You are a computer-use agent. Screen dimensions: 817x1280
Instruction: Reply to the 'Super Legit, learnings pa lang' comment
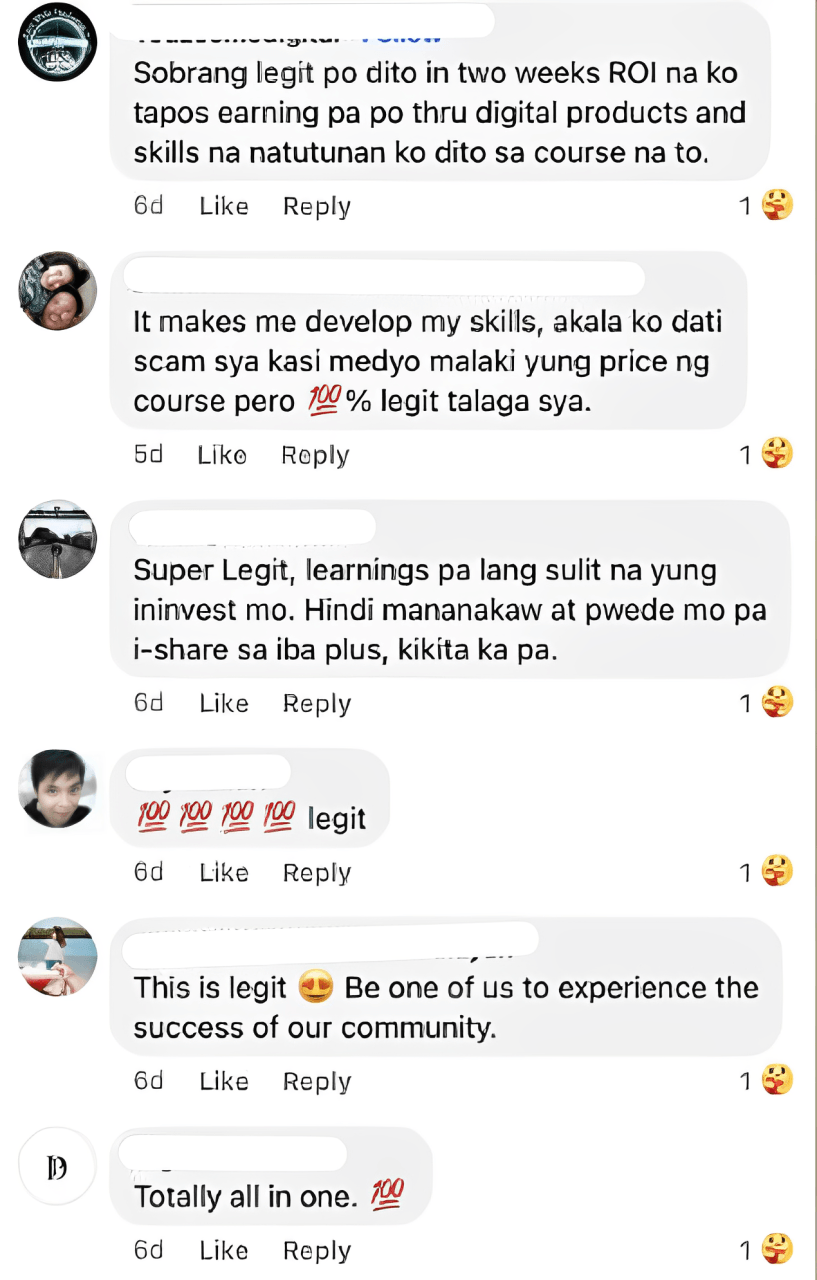316,703
